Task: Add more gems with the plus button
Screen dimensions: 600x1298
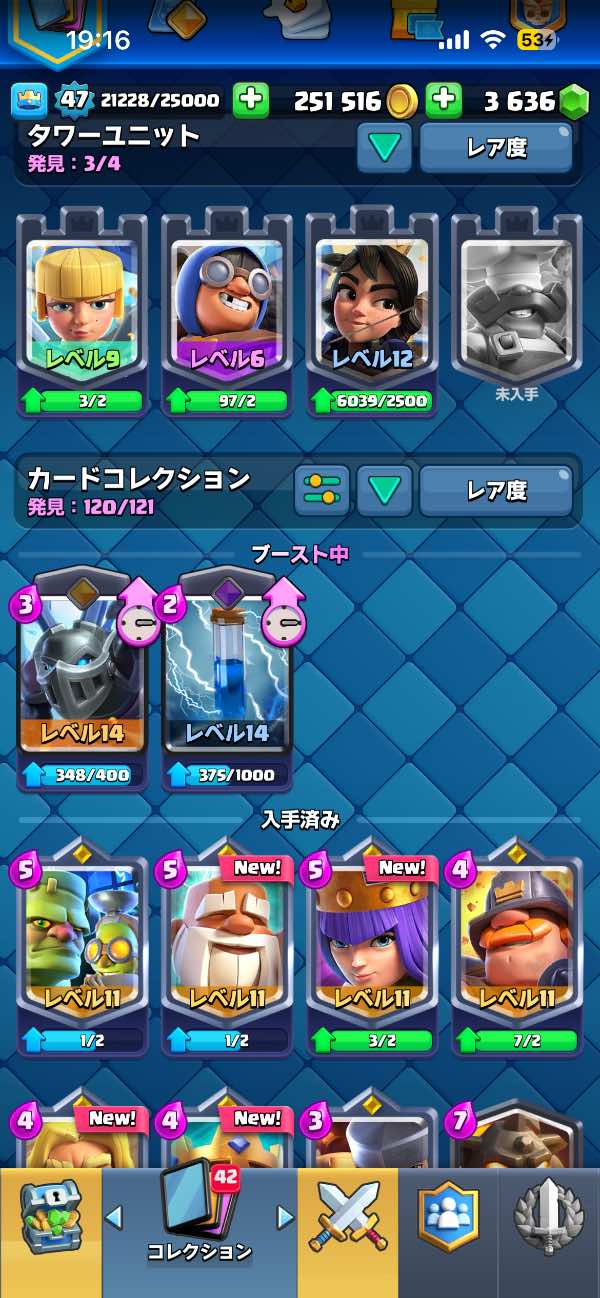Action: (443, 100)
